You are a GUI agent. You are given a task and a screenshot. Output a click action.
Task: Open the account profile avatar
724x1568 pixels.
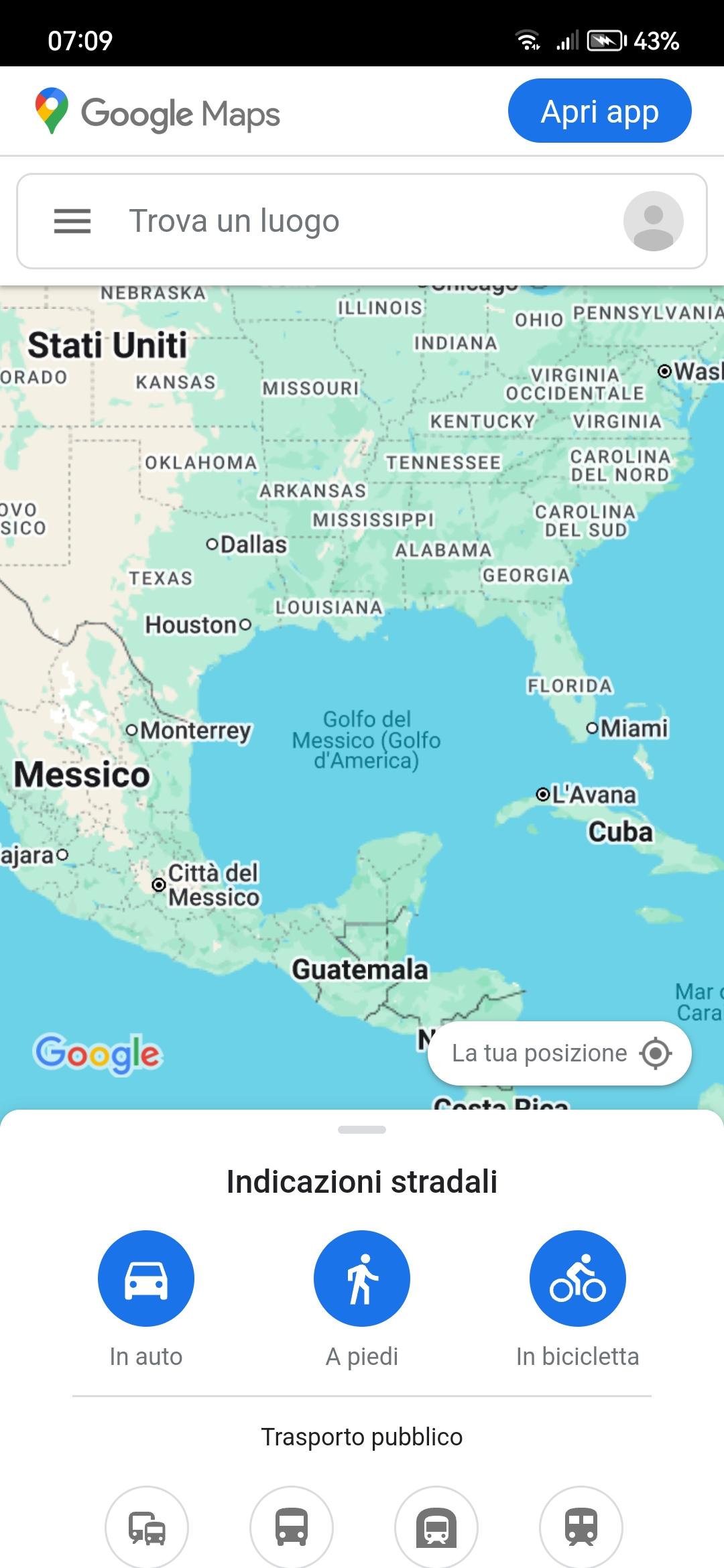(653, 221)
